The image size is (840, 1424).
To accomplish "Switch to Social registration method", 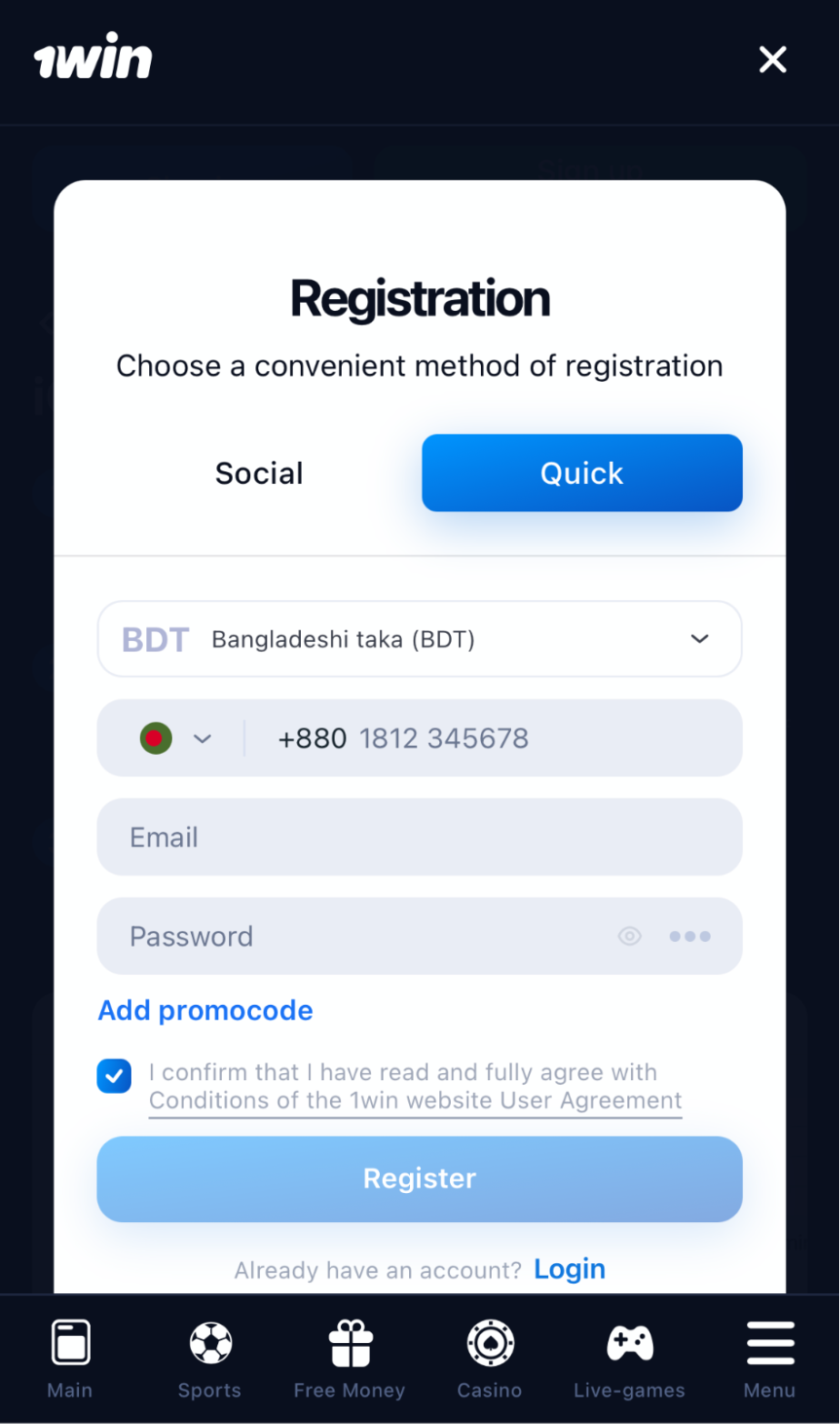I will click(259, 473).
